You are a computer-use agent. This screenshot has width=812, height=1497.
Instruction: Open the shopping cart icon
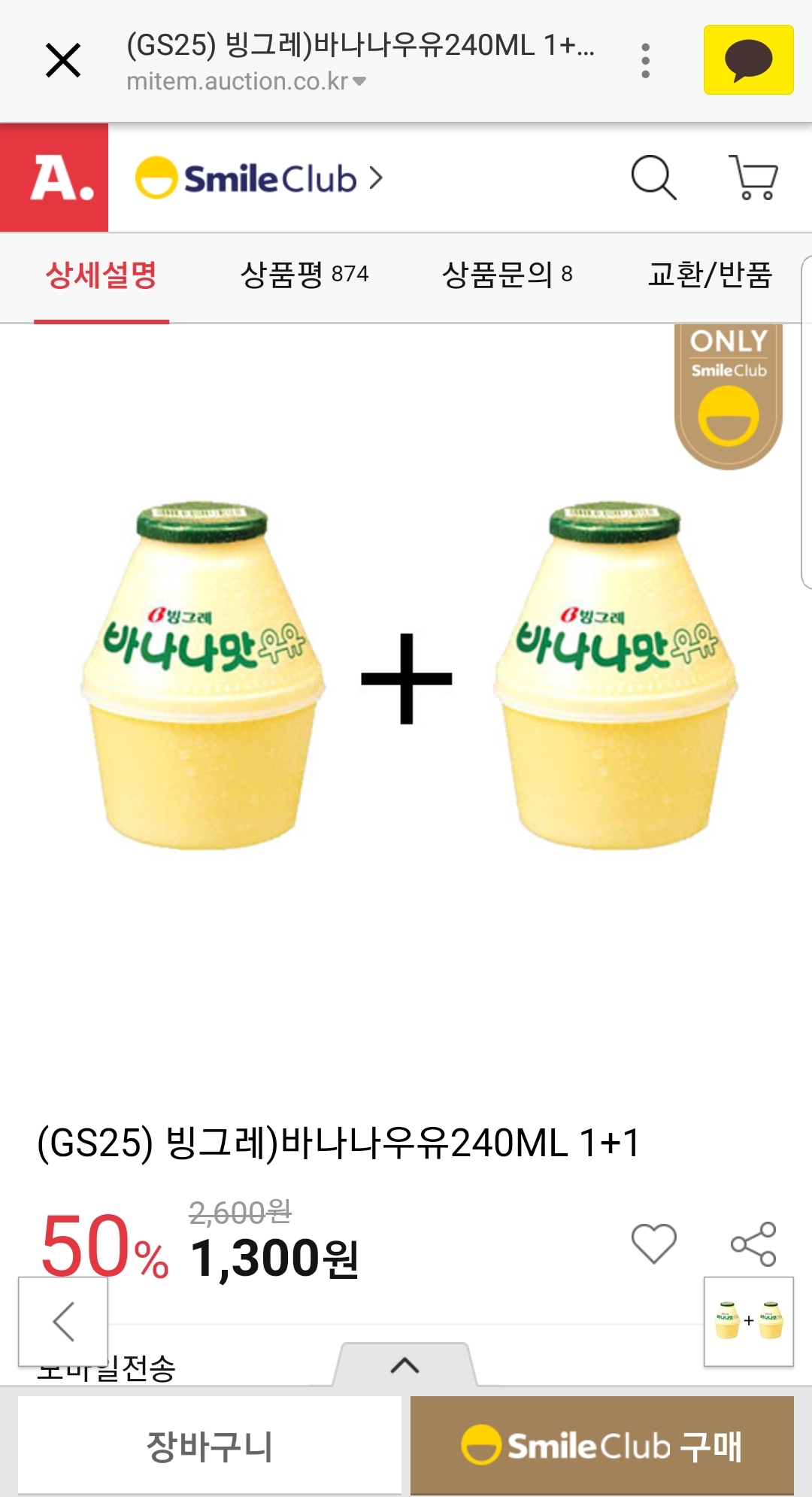click(753, 178)
